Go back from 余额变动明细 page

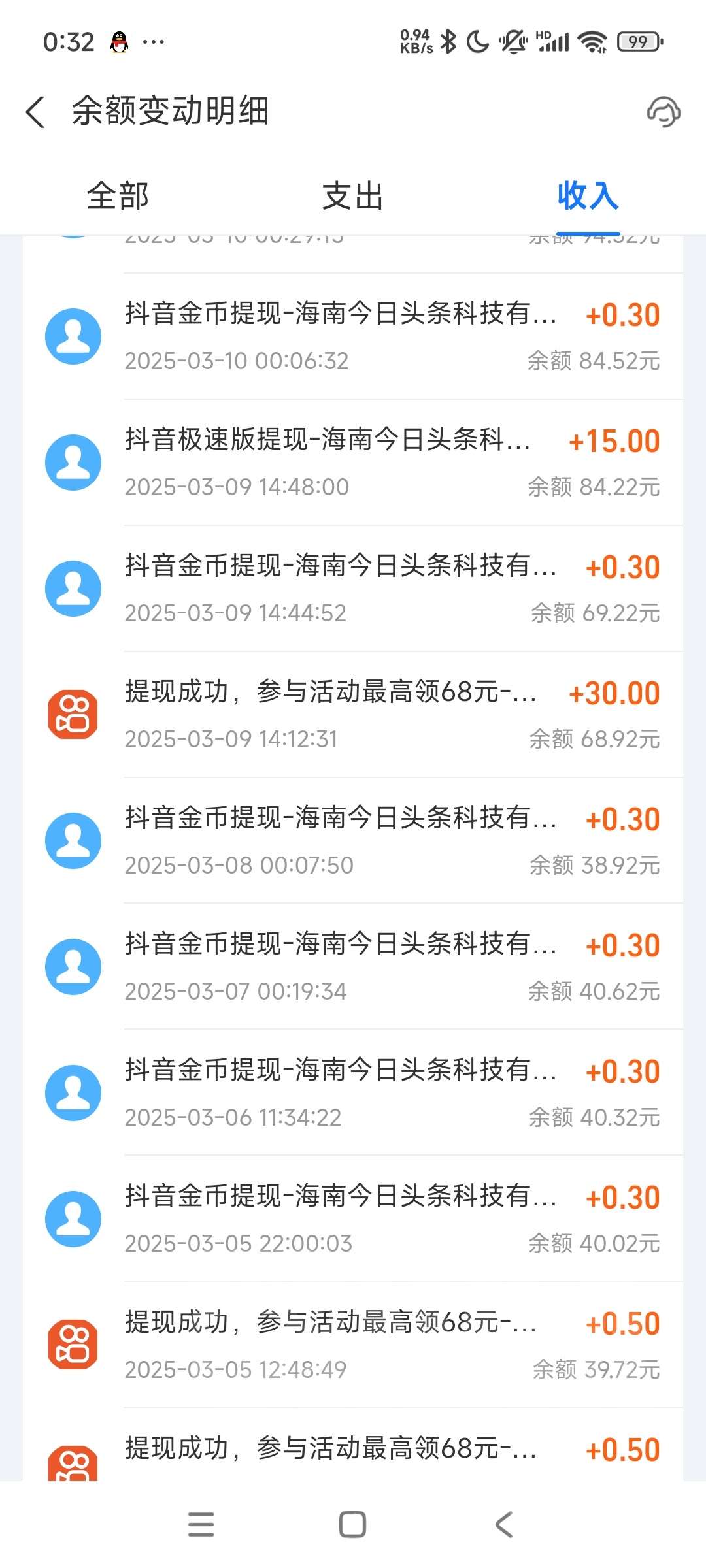point(36,112)
